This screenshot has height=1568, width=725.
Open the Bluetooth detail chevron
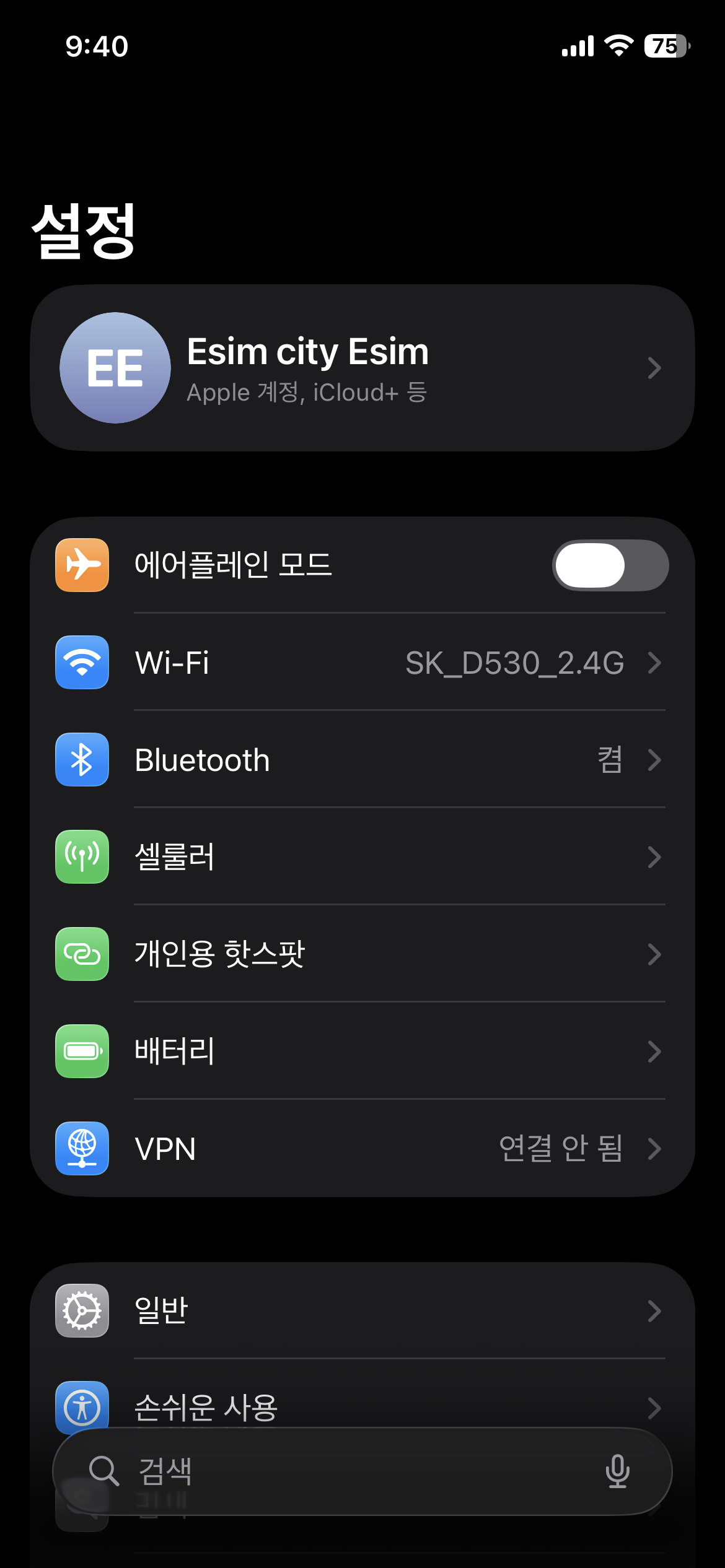(654, 760)
